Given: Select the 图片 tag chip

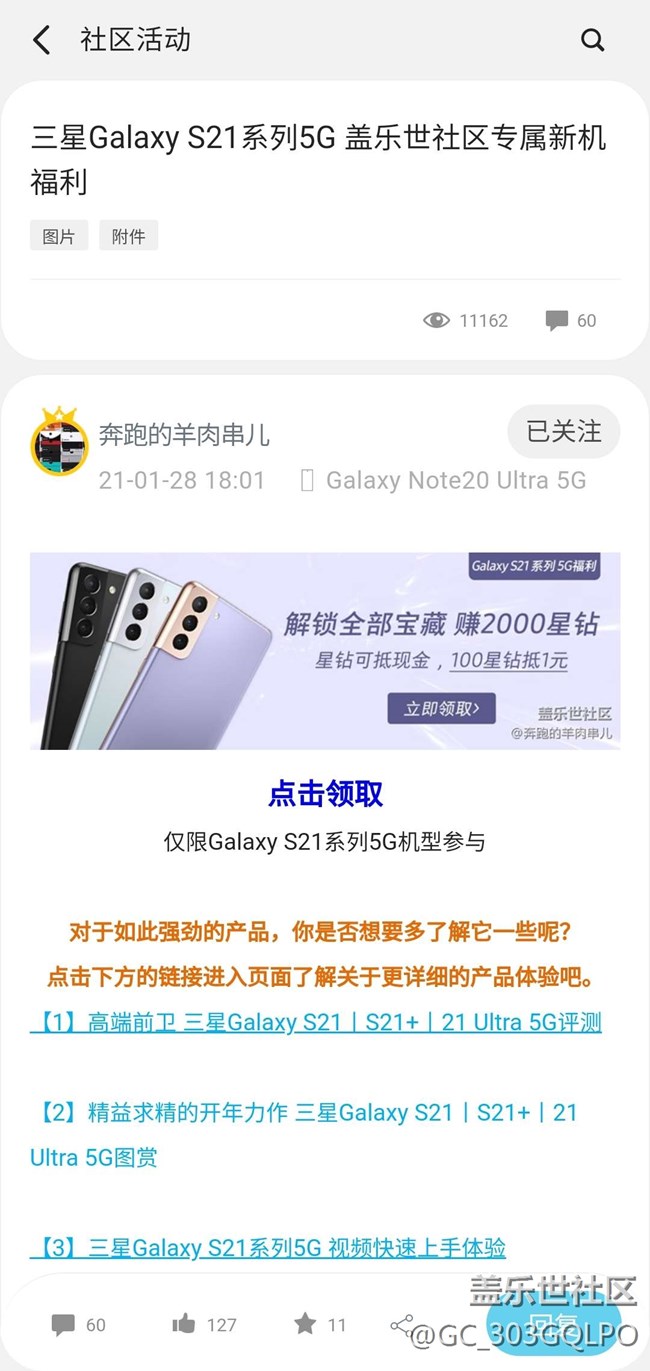Looking at the screenshot, I should 59,236.
